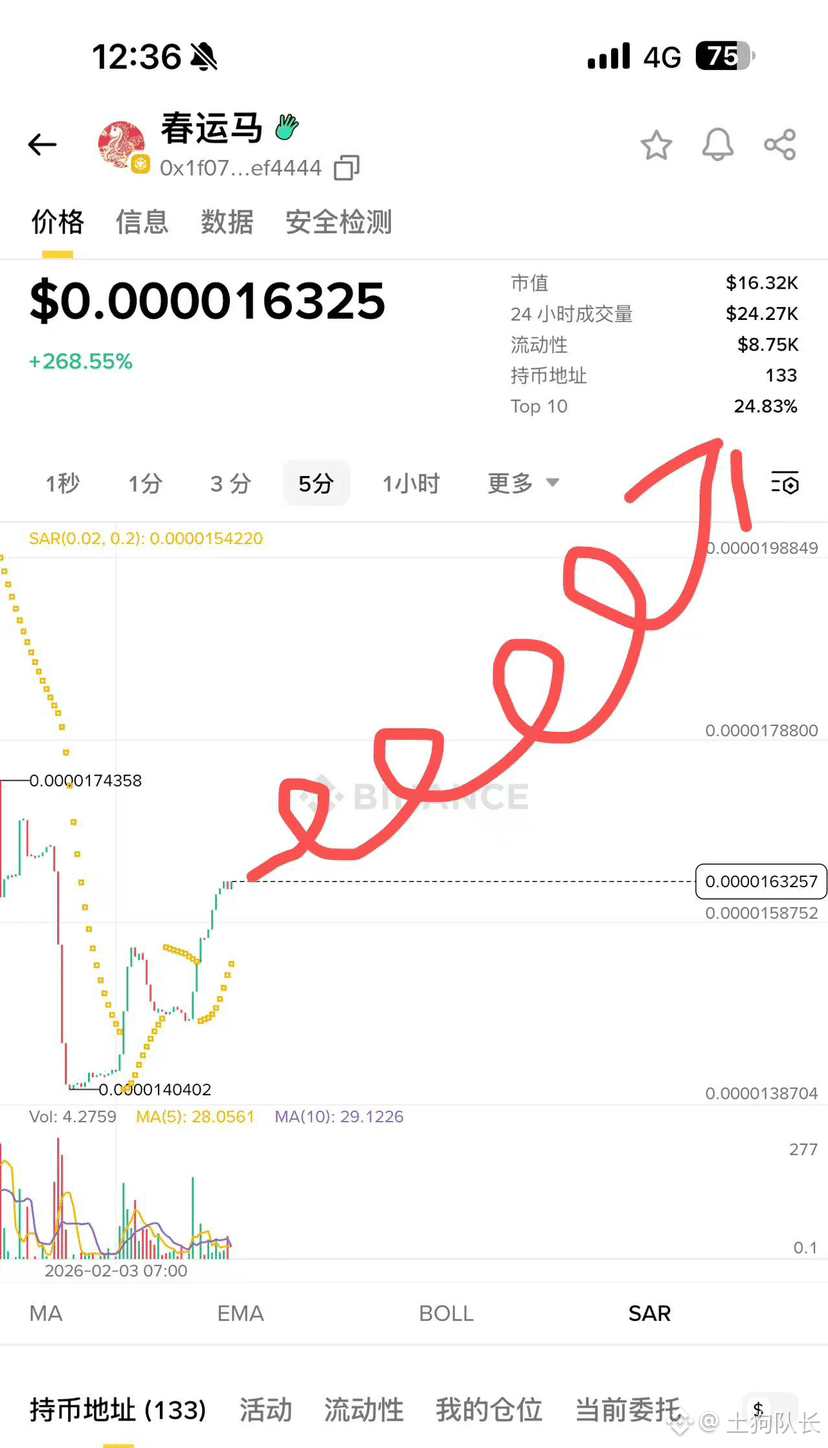Viewport: 828px width, 1448px height.
Task: Switch to the 信息 tab
Action: [142, 222]
